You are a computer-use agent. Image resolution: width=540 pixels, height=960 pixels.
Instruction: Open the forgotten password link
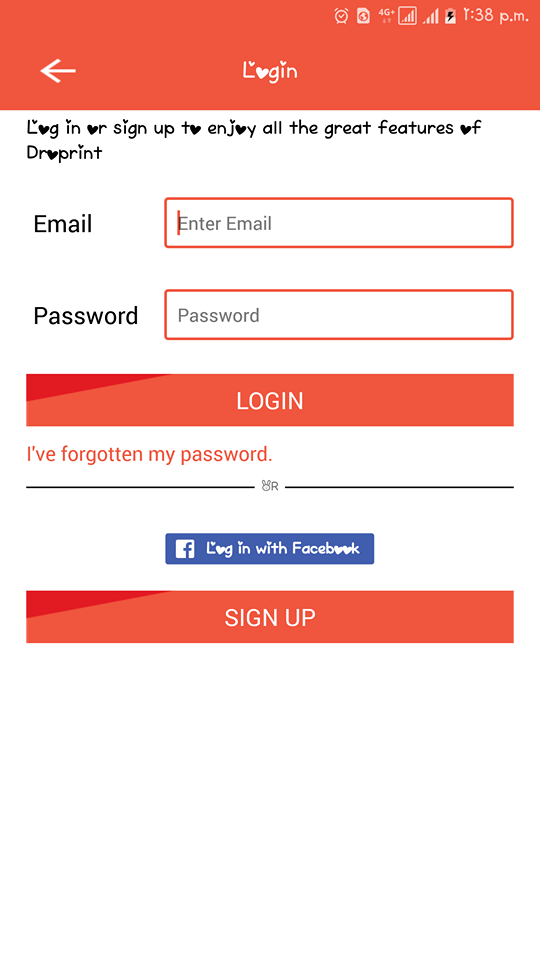pyautogui.click(x=149, y=454)
